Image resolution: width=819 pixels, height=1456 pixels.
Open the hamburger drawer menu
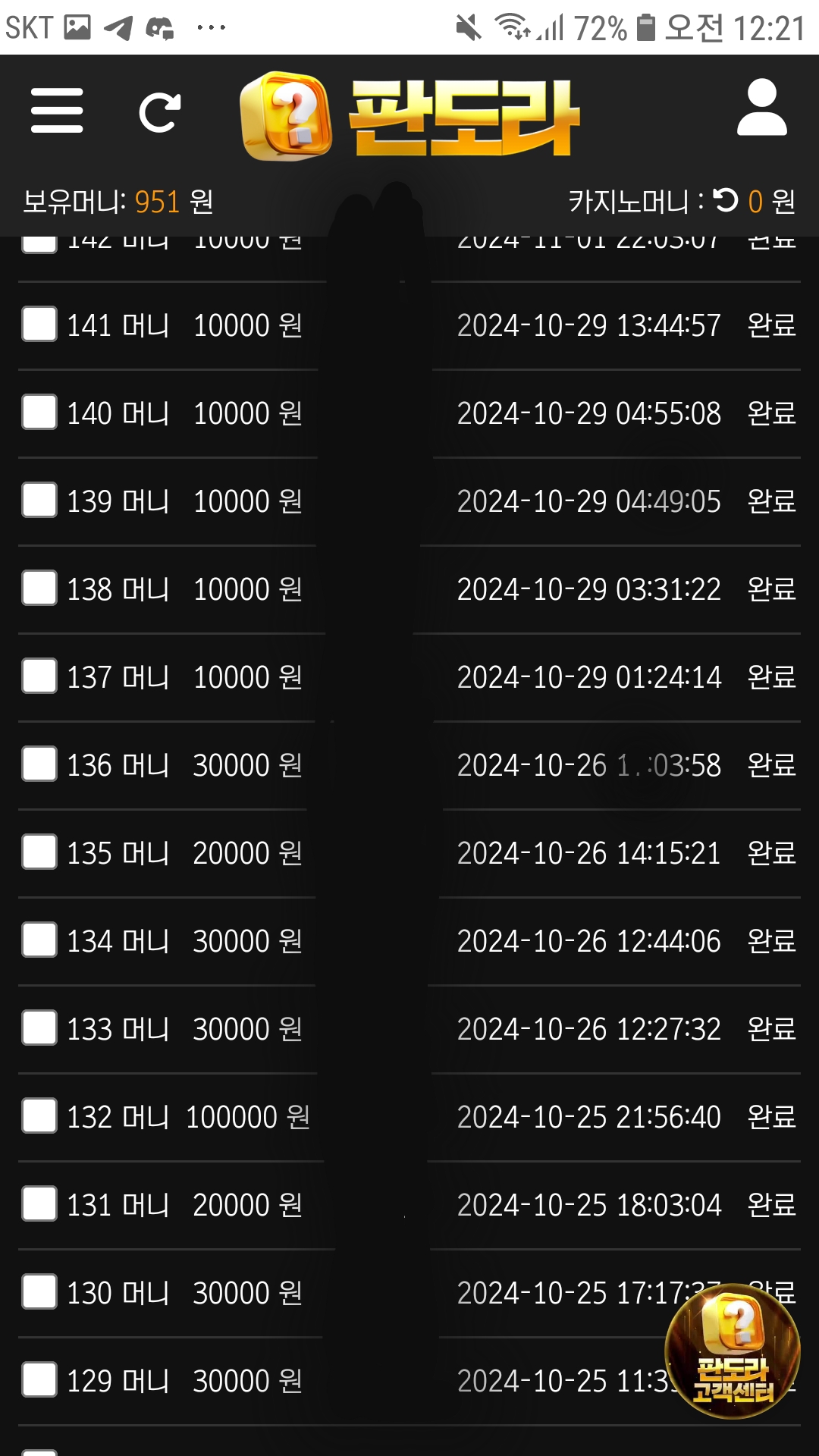57,111
